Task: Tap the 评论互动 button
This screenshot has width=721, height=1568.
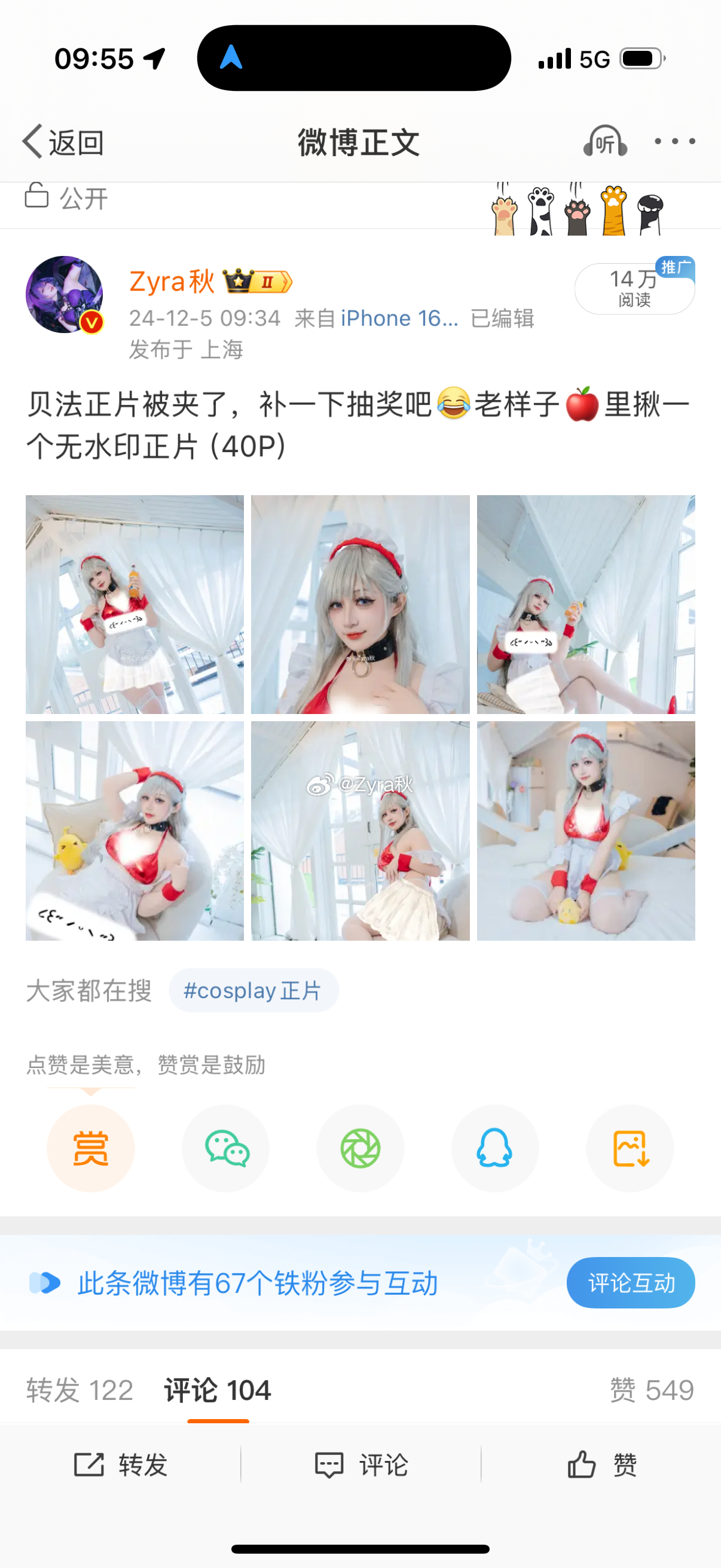Action: [630, 1283]
